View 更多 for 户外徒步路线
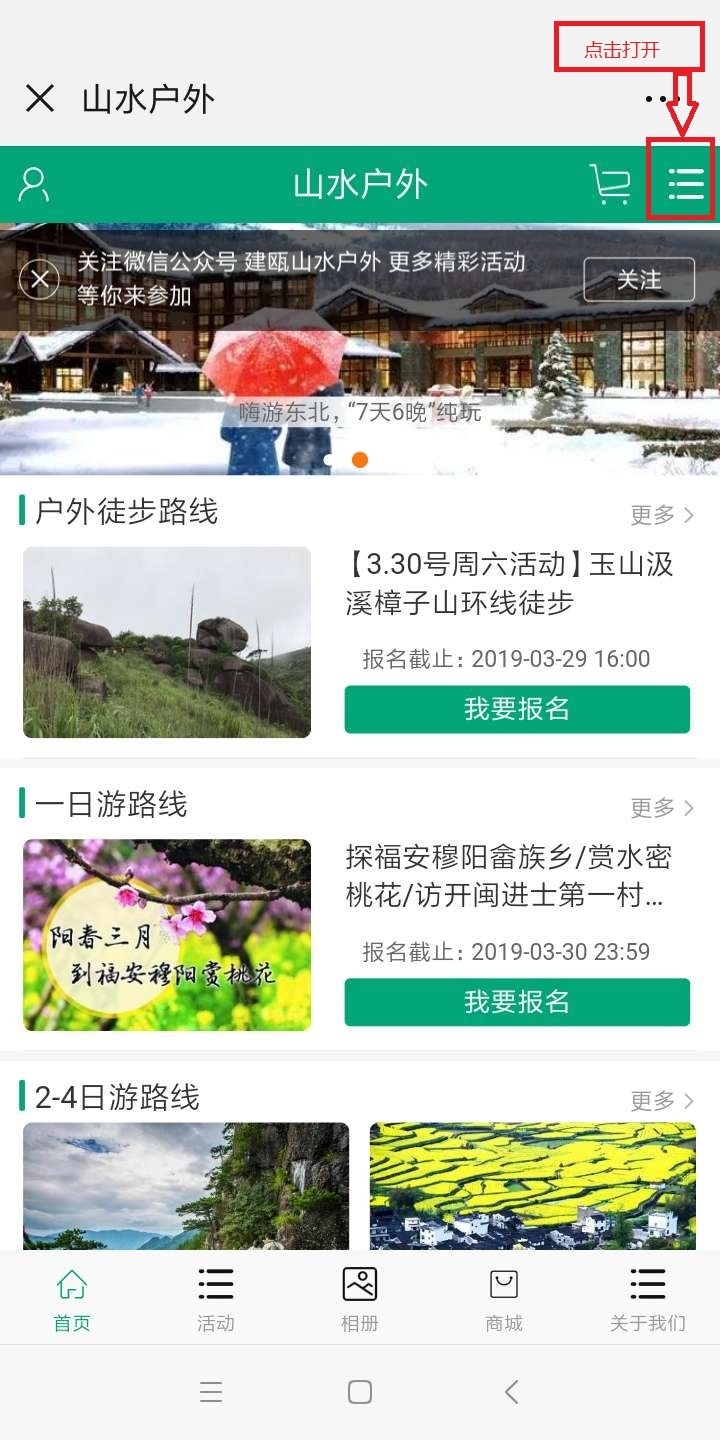The width and height of the screenshot is (720, 1440). 661,515
